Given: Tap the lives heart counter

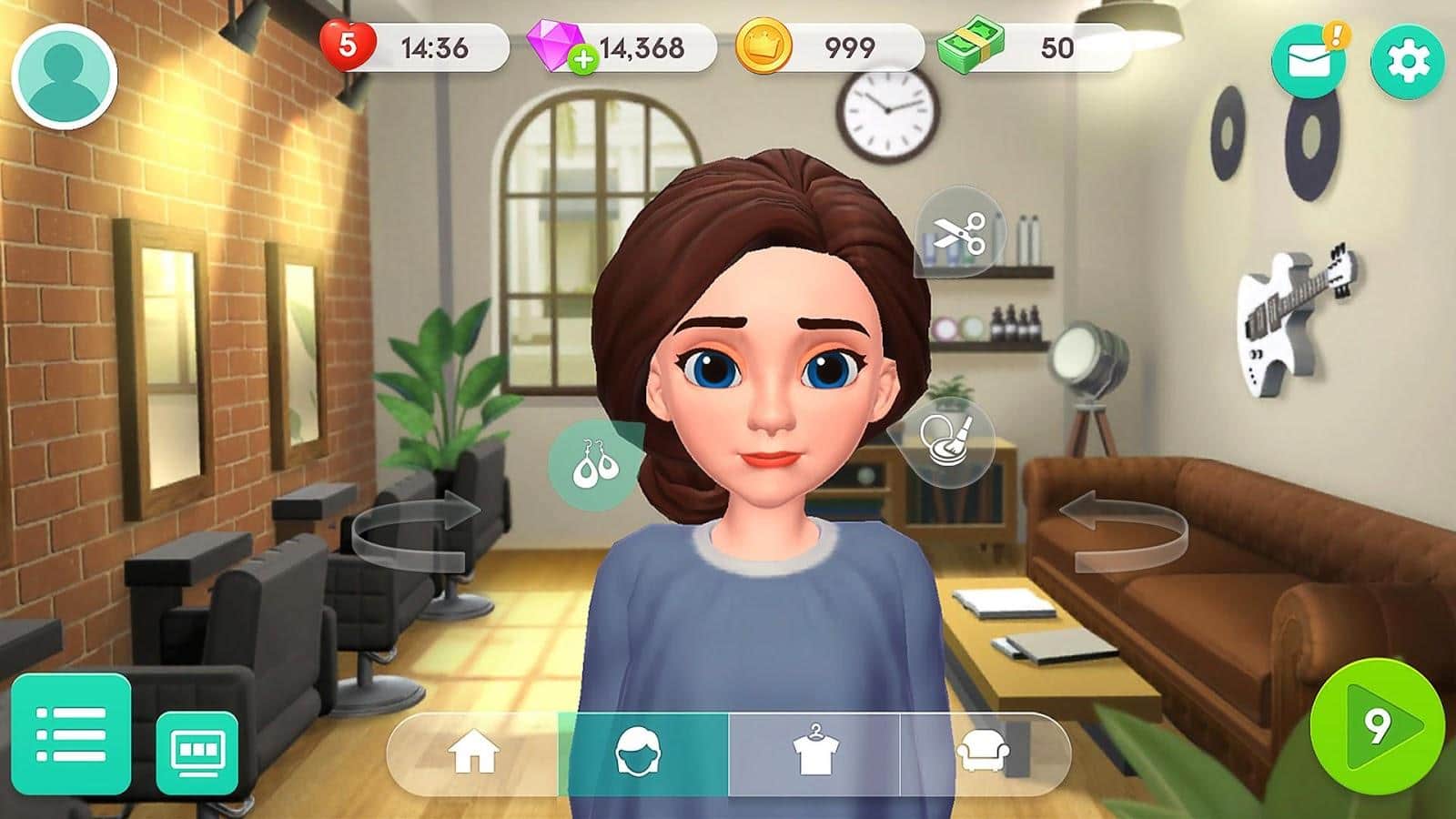Looking at the screenshot, I should (349, 45).
